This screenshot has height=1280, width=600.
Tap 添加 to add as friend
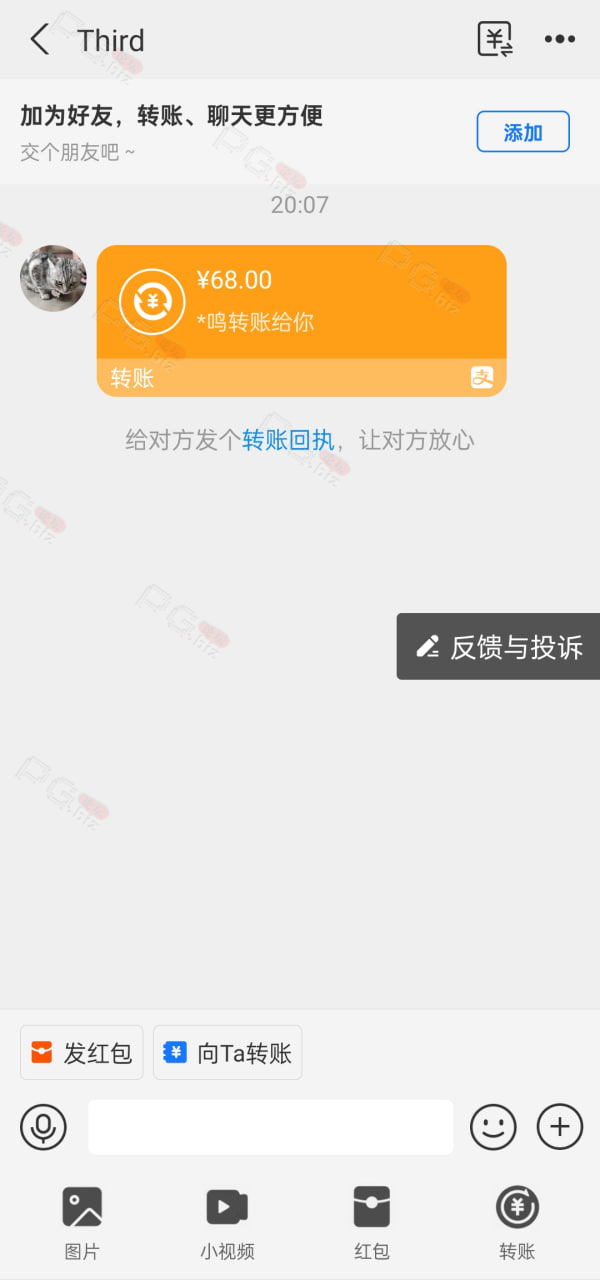pyautogui.click(x=523, y=132)
